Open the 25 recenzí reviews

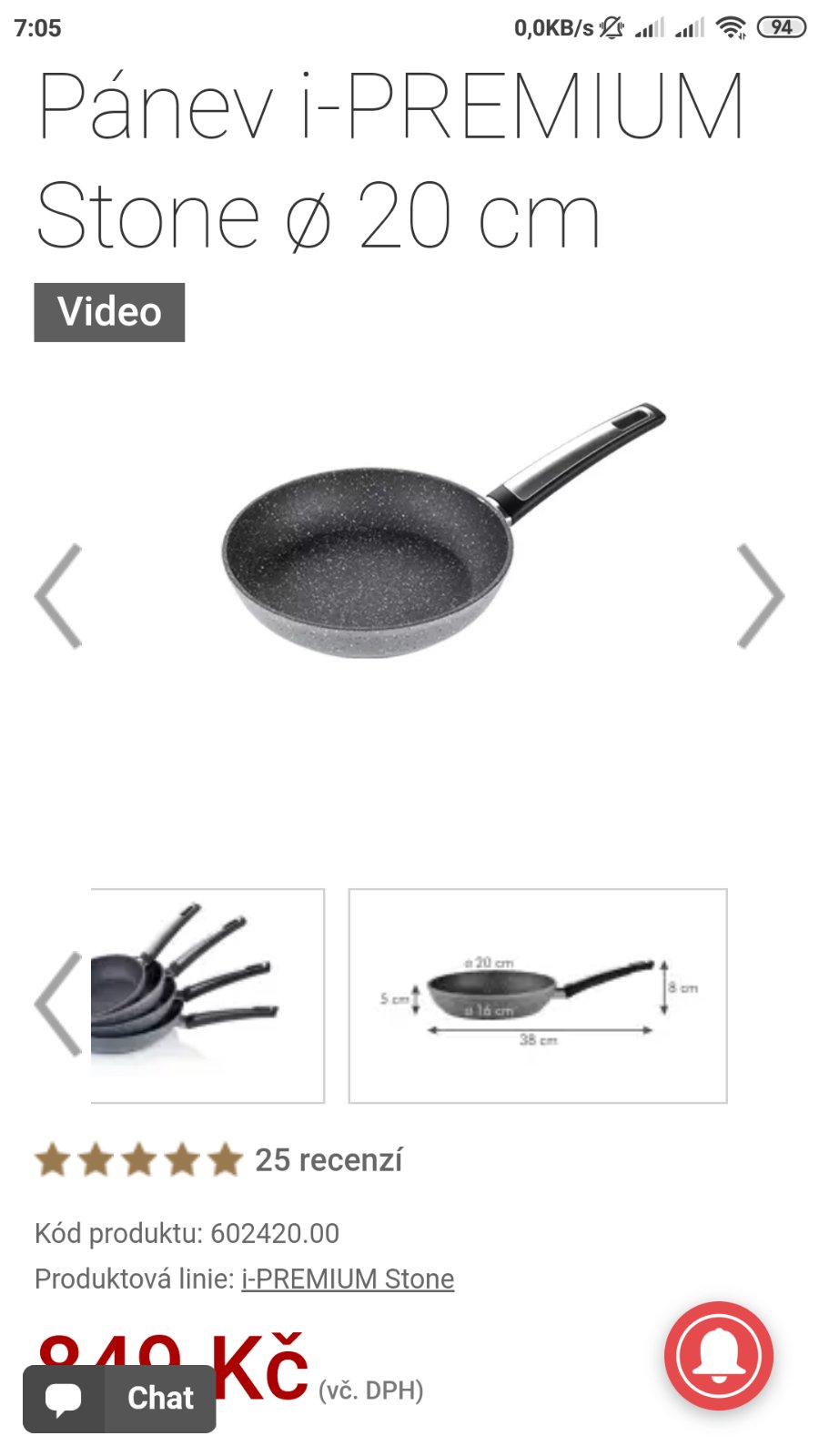point(328,1160)
